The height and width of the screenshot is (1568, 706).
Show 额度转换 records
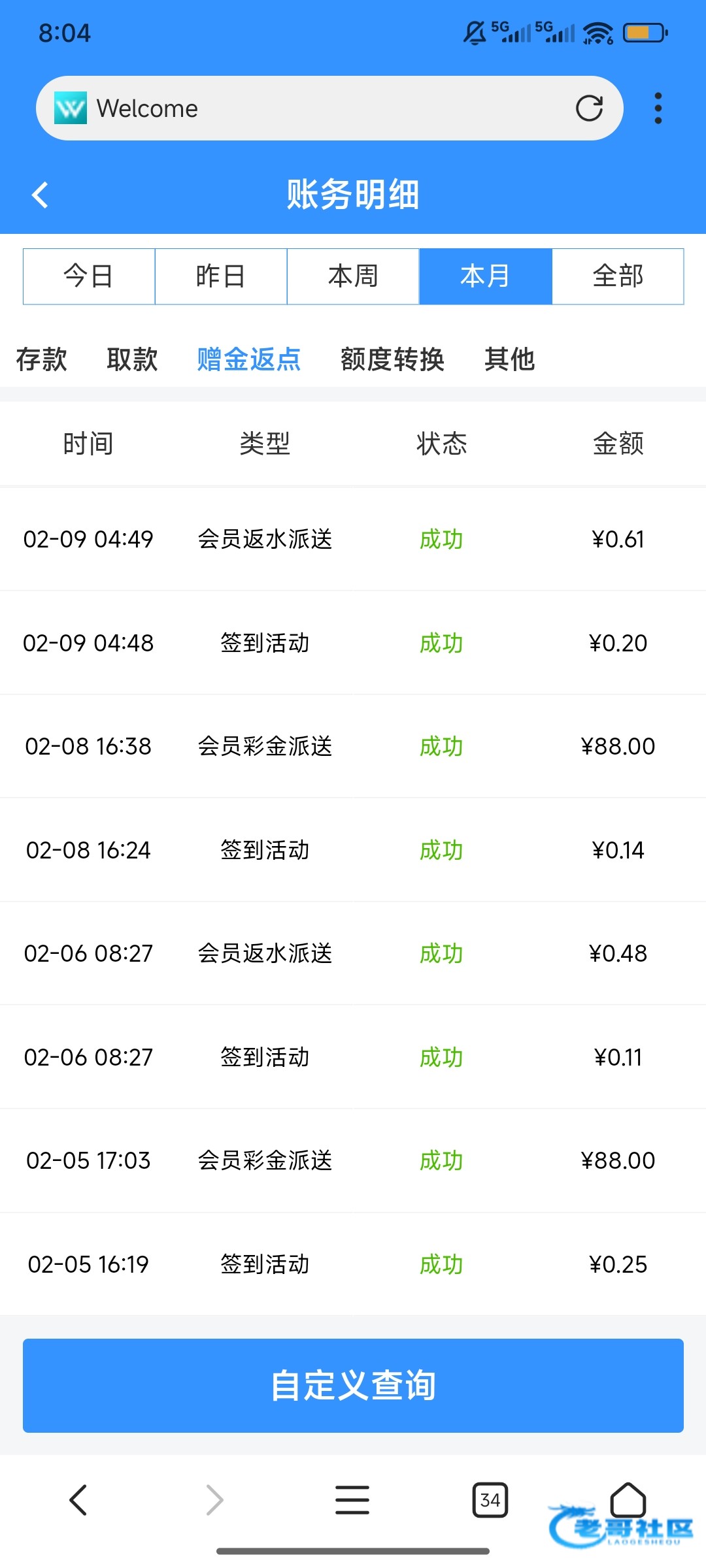tap(392, 359)
